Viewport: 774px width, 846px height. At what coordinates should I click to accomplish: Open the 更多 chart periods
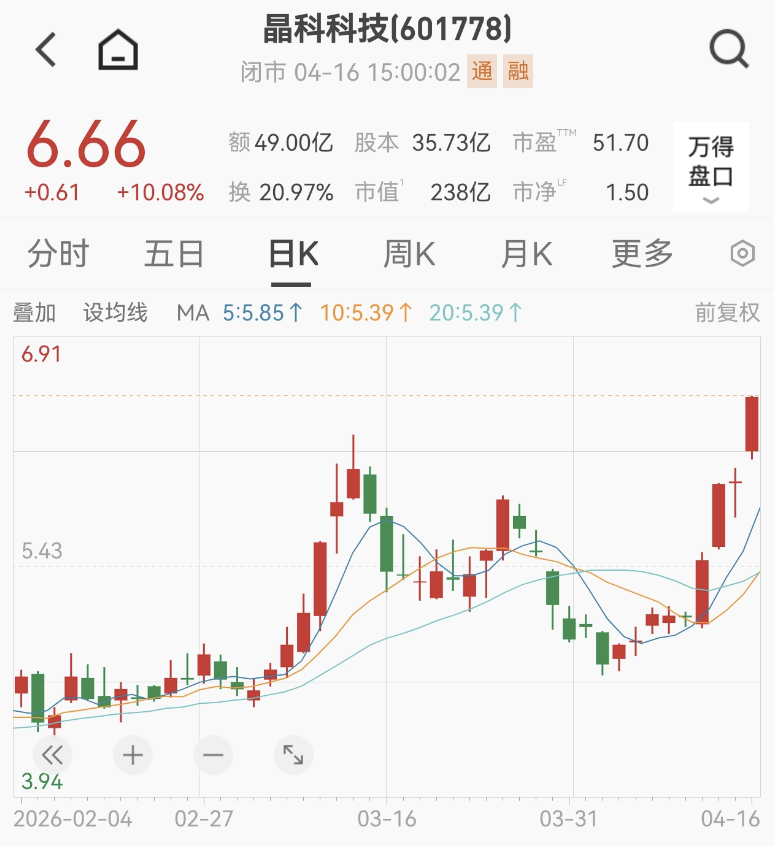point(642,254)
